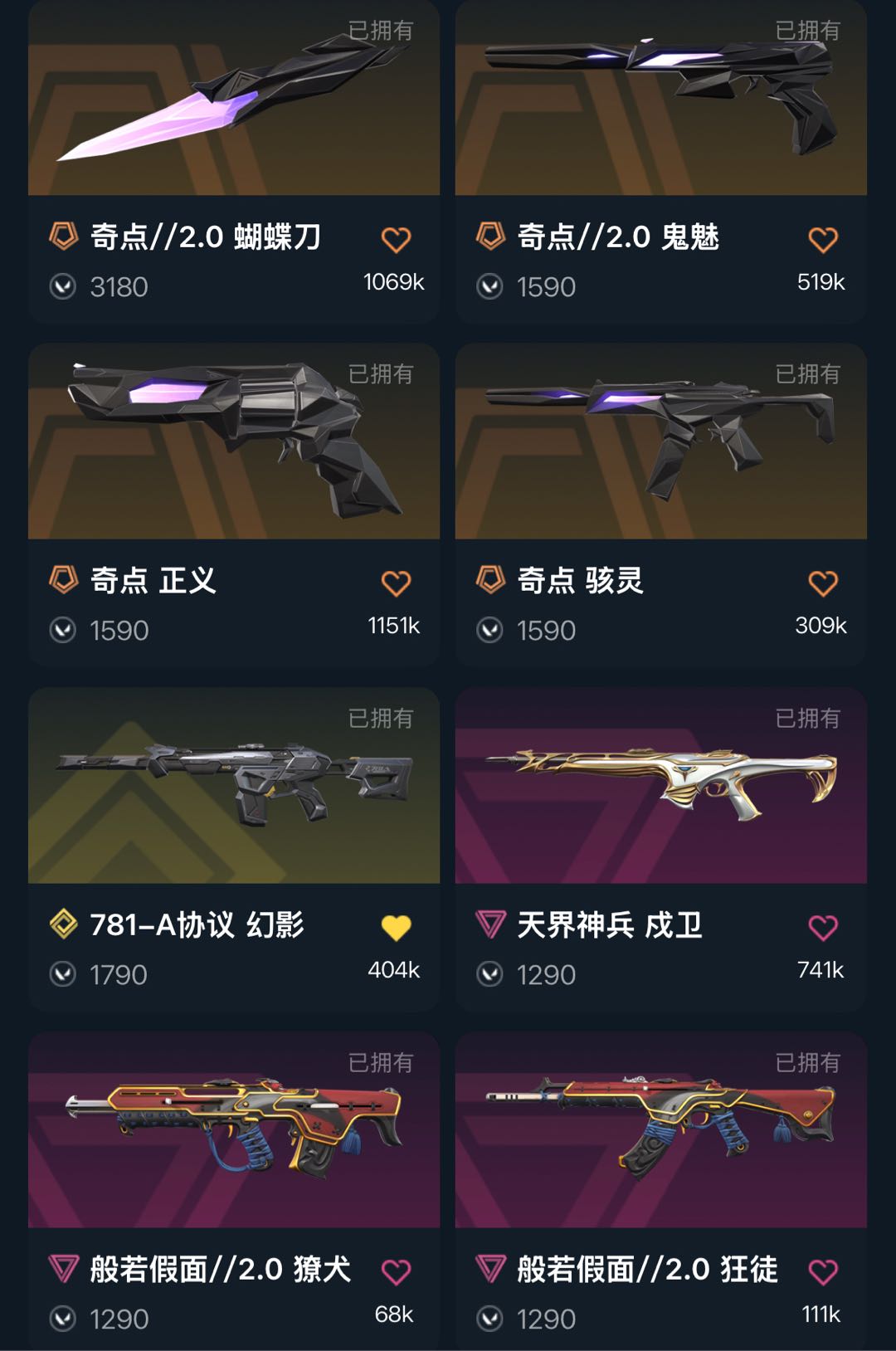Unlike the 781-A协议 幻影 skin
The height and width of the screenshot is (1351, 896).
tap(396, 928)
